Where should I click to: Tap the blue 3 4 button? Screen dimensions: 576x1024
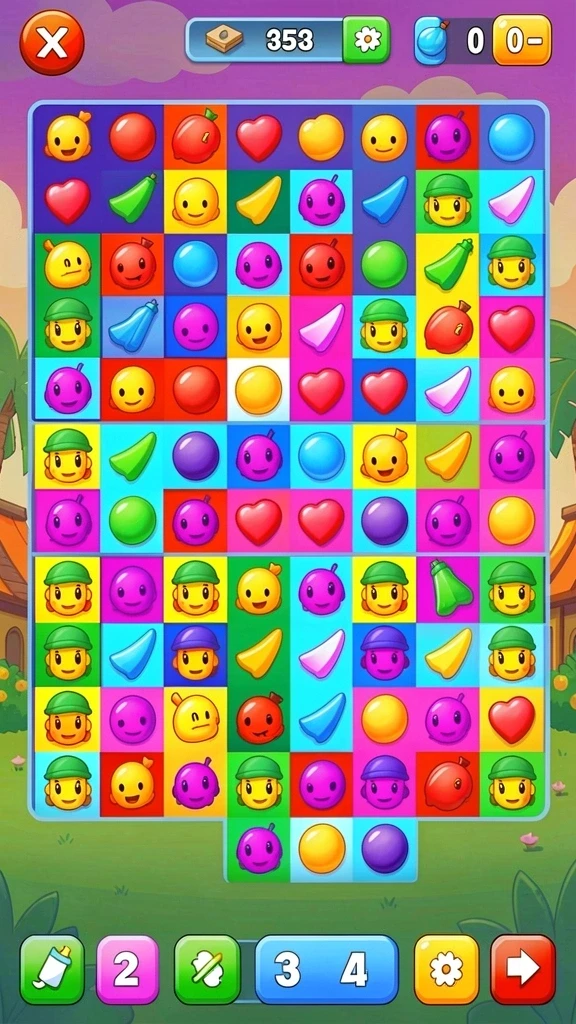[327, 970]
